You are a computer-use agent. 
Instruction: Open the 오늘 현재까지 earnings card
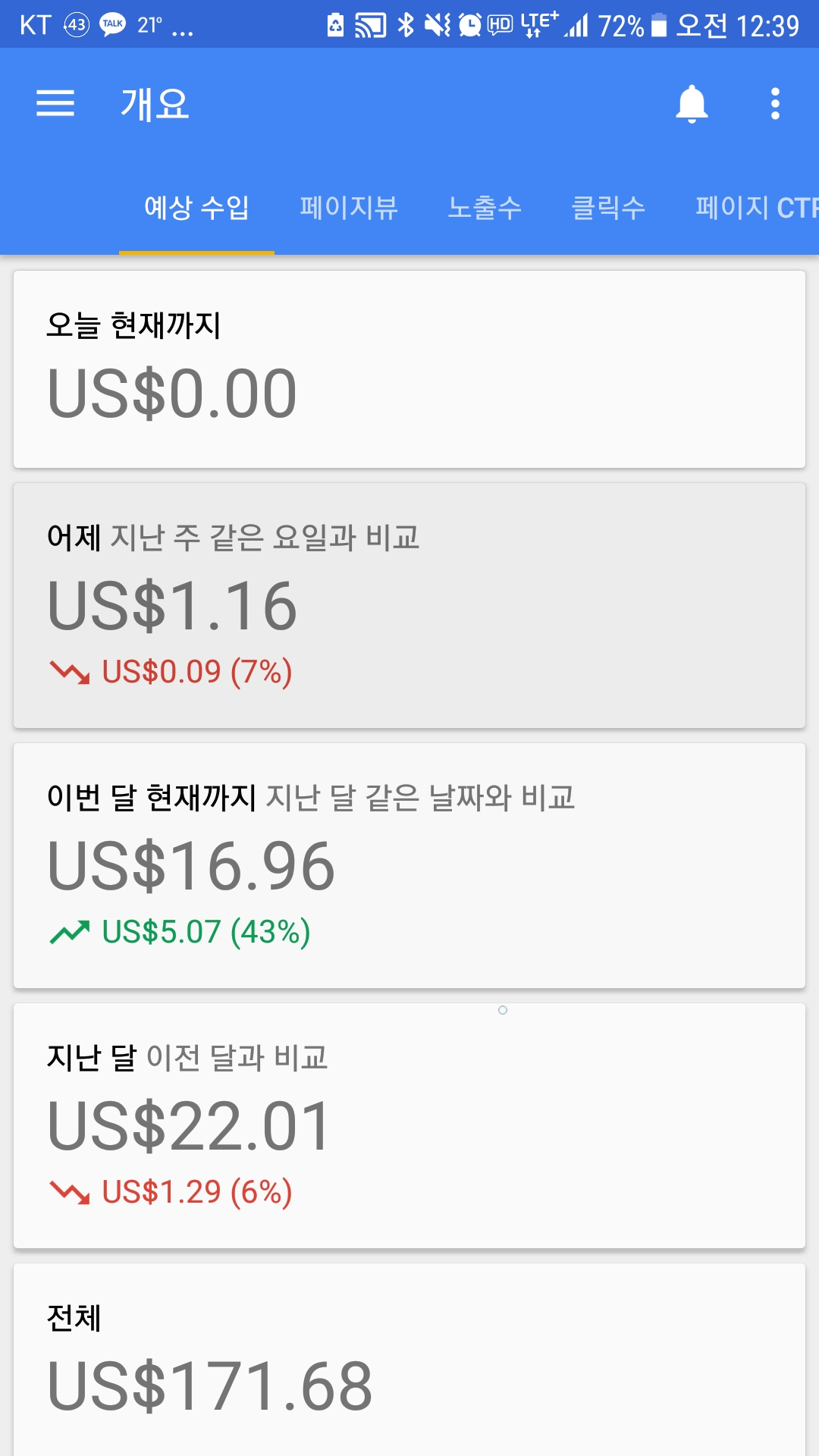[x=409, y=369]
